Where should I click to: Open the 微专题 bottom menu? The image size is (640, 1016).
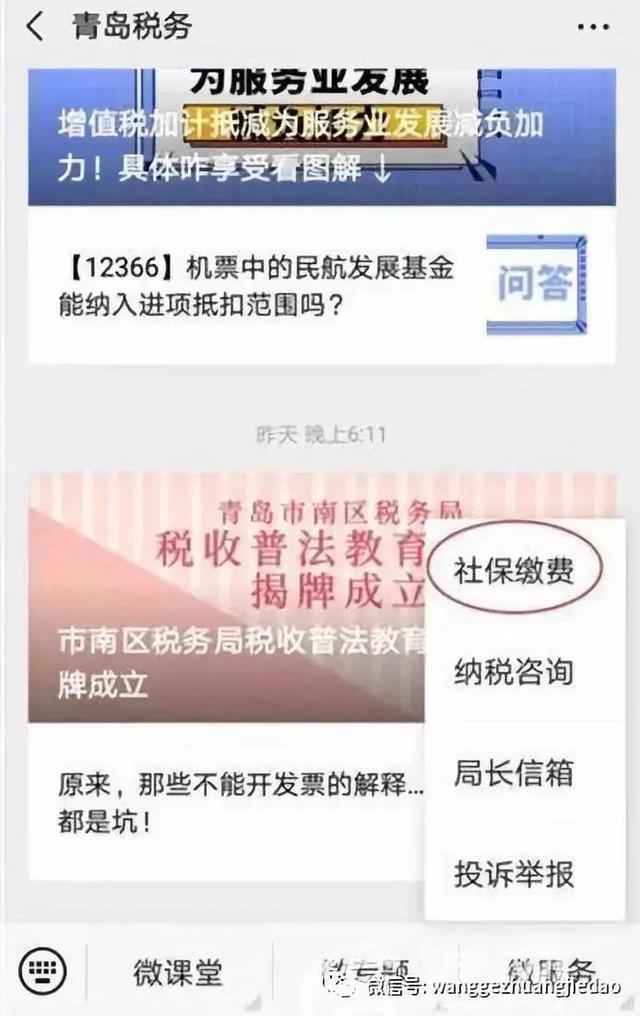coord(365,970)
